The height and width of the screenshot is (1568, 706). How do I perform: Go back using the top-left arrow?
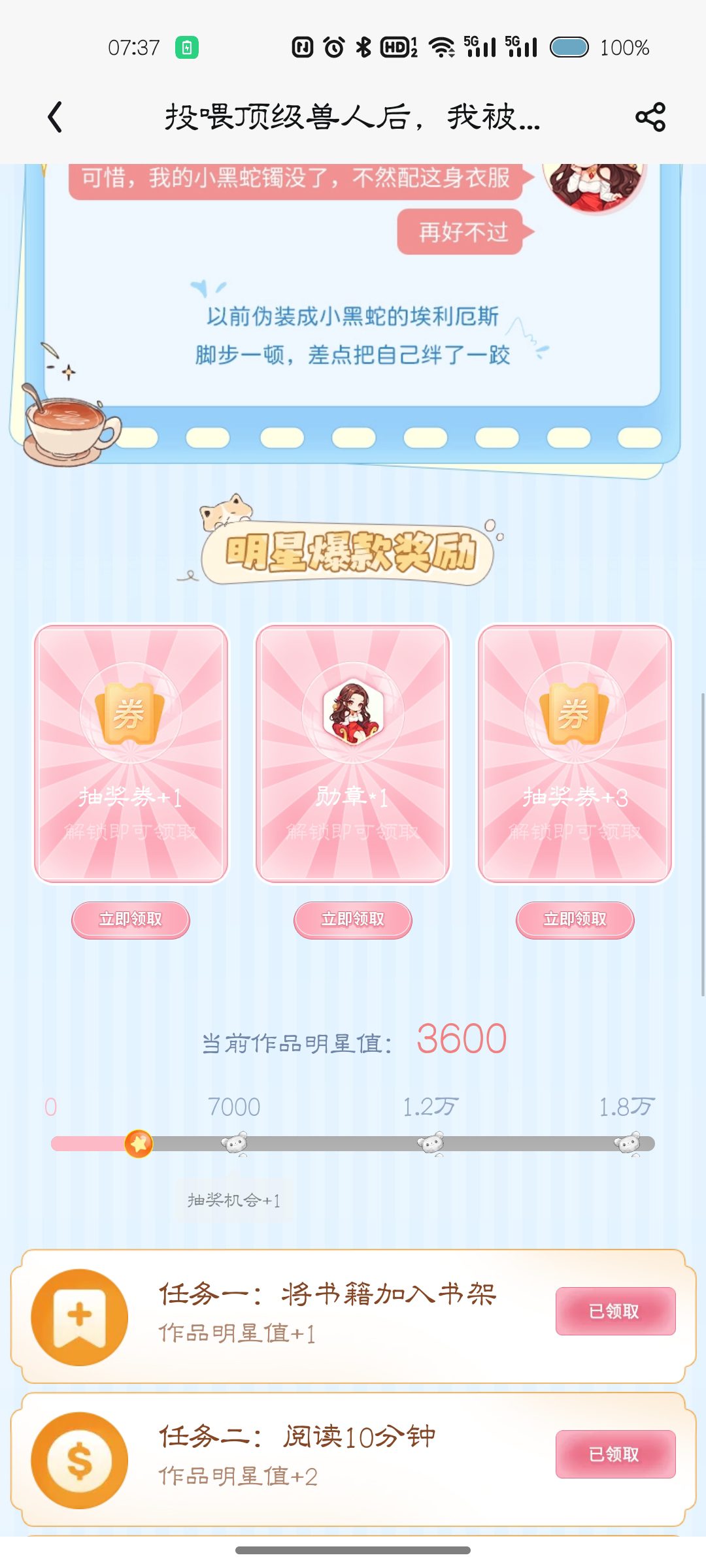coord(56,118)
